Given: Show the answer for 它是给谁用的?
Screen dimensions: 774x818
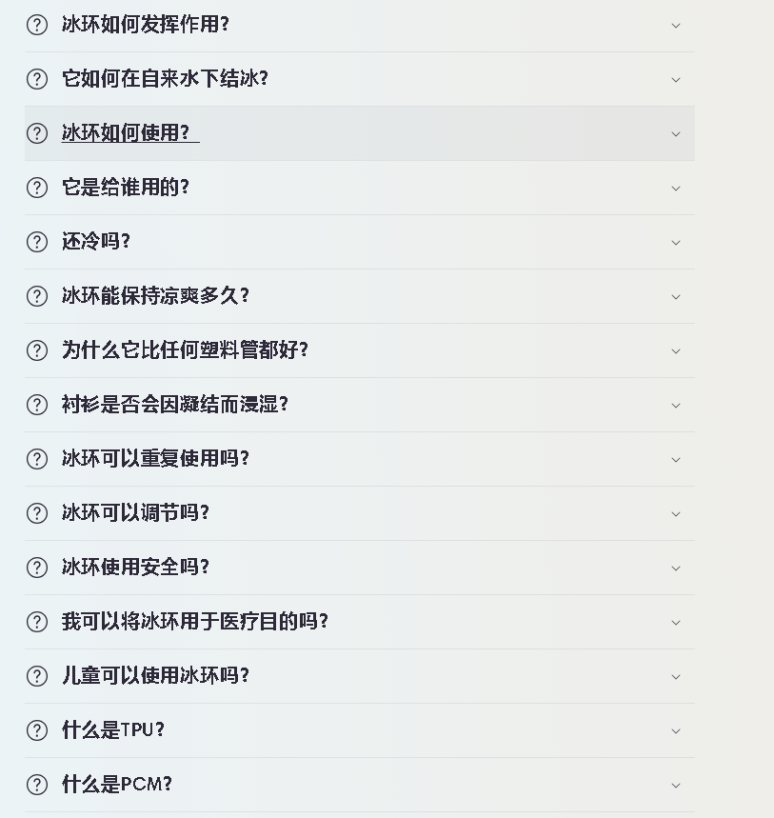Looking at the screenshot, I should pos(126,187).
